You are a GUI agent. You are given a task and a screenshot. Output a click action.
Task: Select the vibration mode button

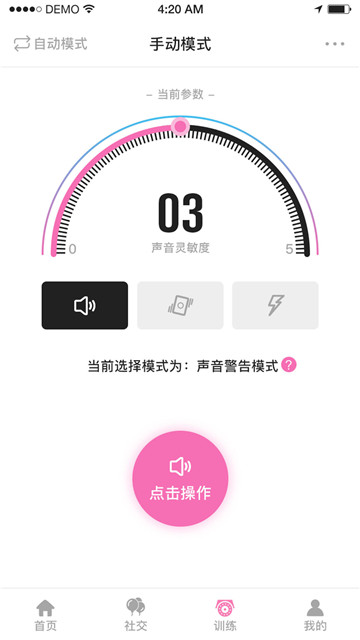click(180, 305)
